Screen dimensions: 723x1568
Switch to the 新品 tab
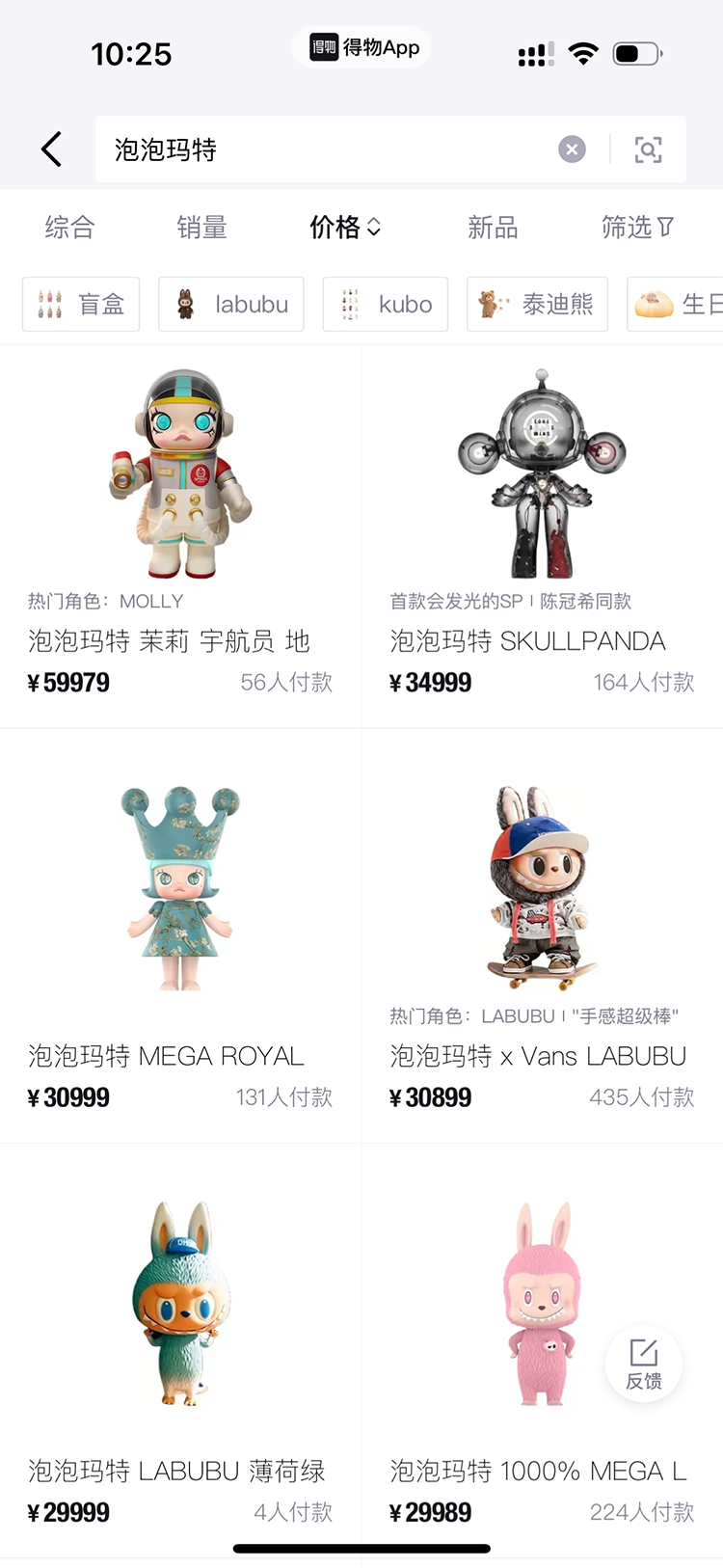pos(493,228)
